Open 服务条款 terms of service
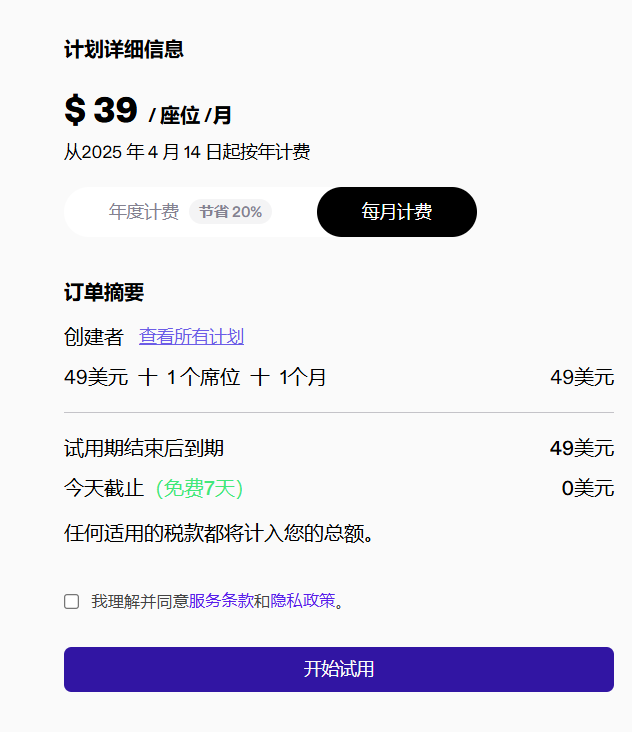The height and width of the screenshot is (732, 632). [x=220, y=601]
